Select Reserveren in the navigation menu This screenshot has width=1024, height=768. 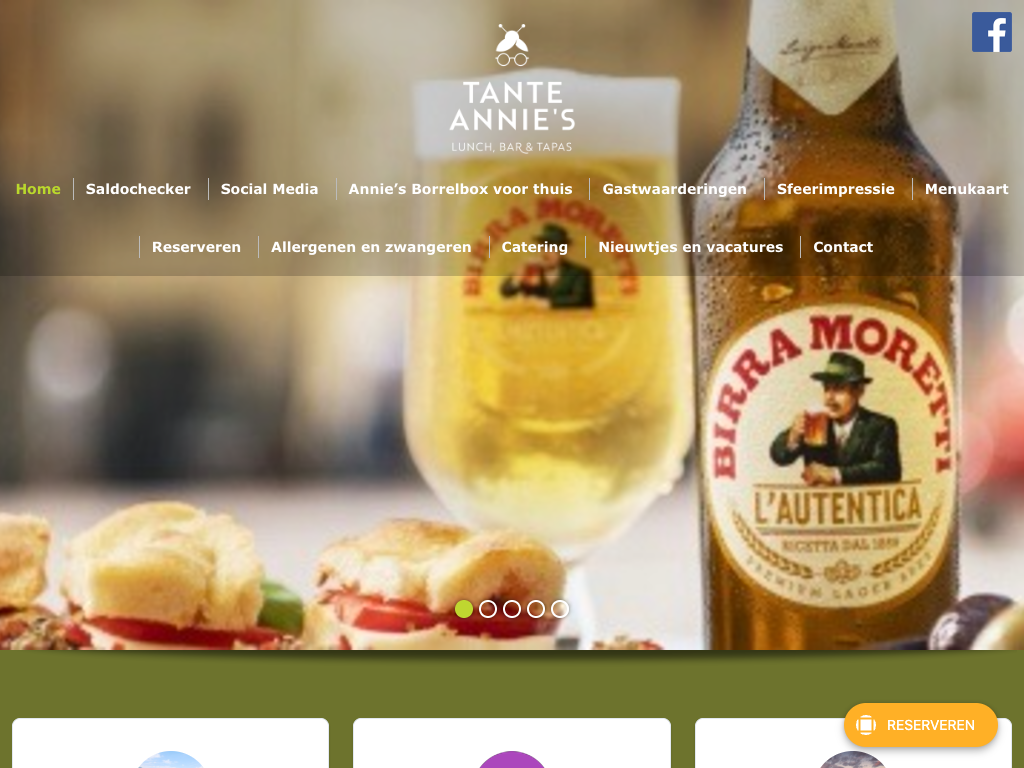click(x=196, y=247)
